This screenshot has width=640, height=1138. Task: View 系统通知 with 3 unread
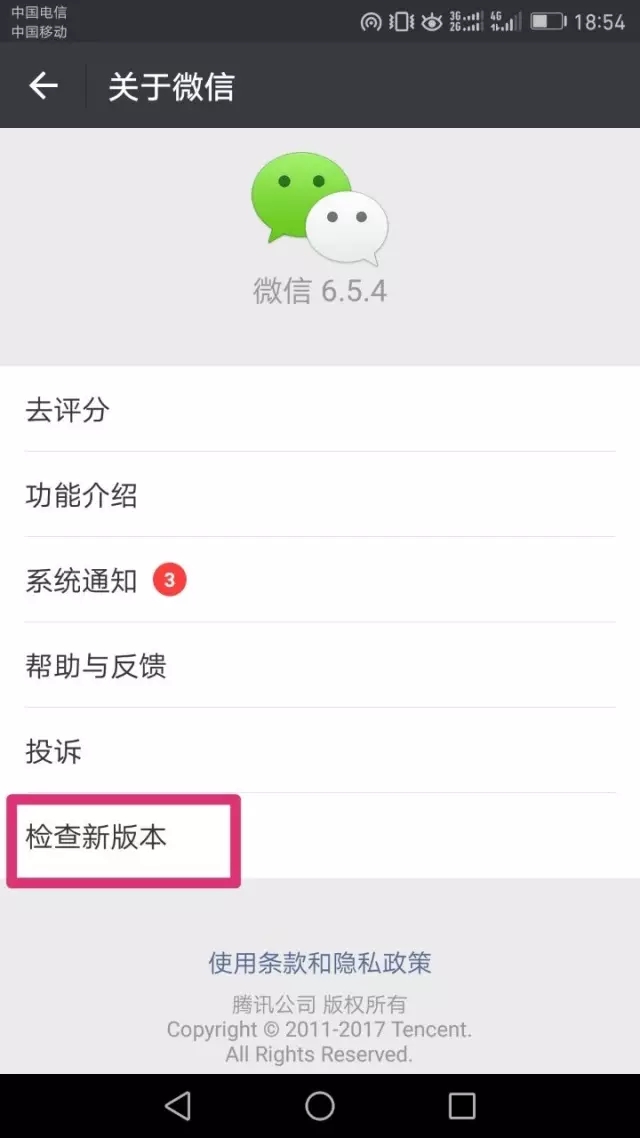tap(320, 580)
